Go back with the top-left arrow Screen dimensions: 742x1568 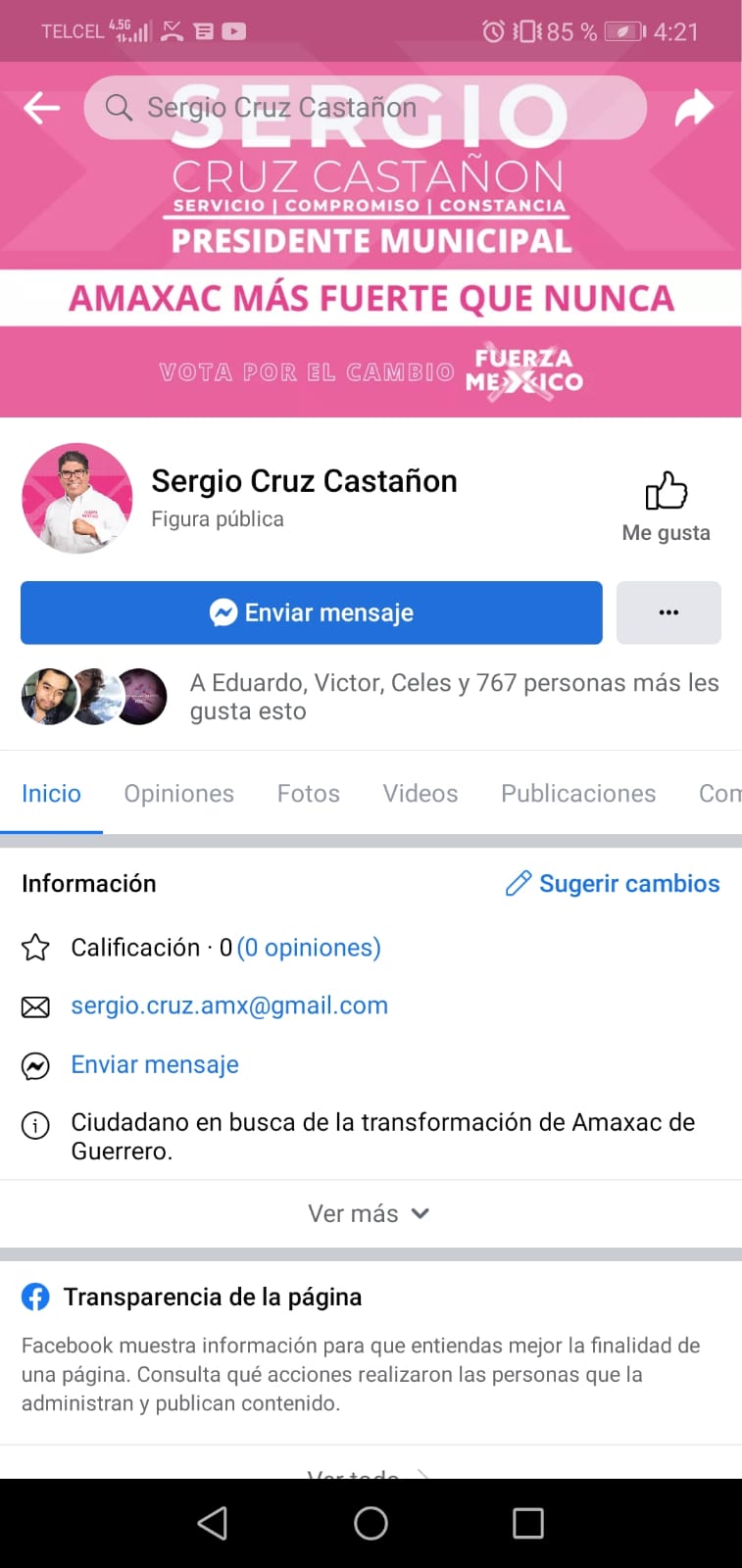point(41,108)
